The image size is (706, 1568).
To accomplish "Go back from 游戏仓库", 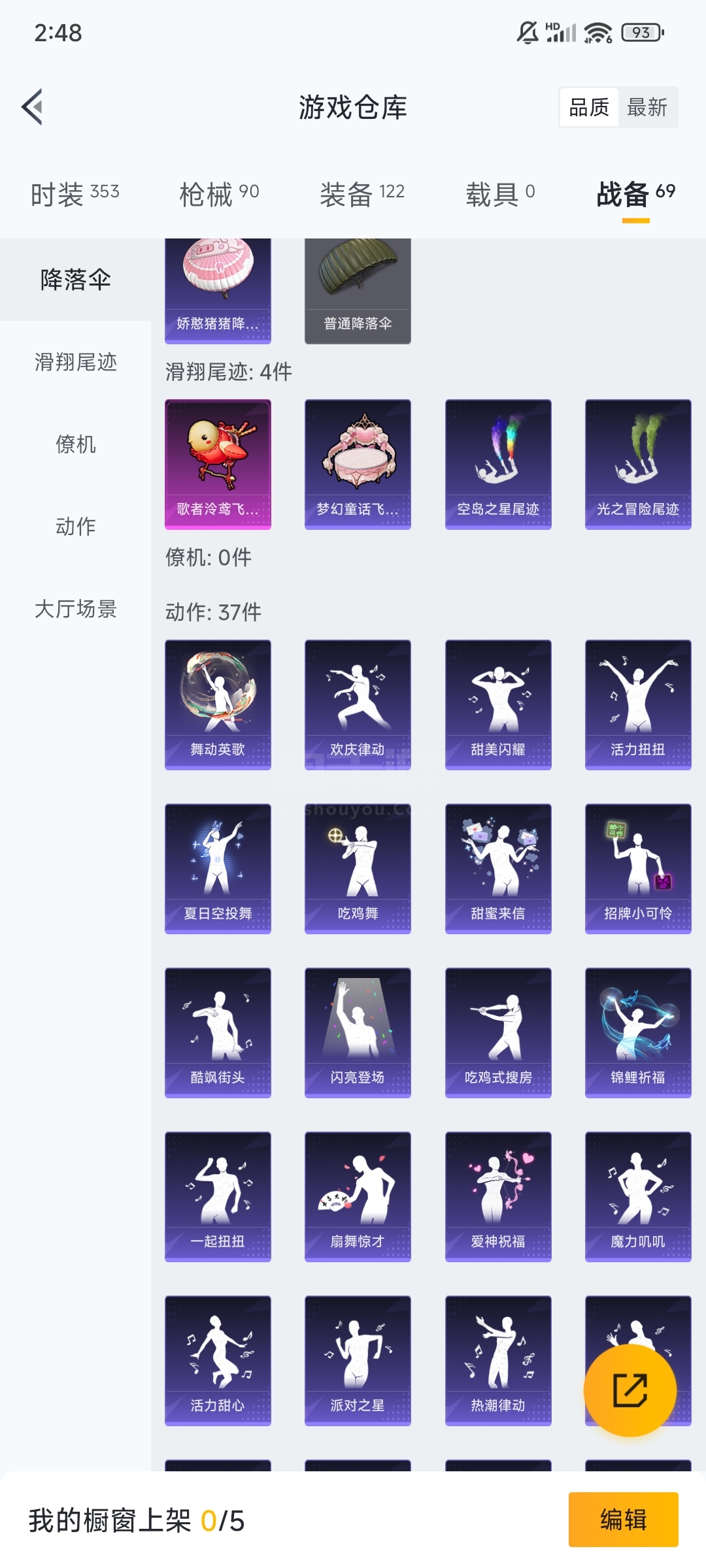I will tap(33, 106).
